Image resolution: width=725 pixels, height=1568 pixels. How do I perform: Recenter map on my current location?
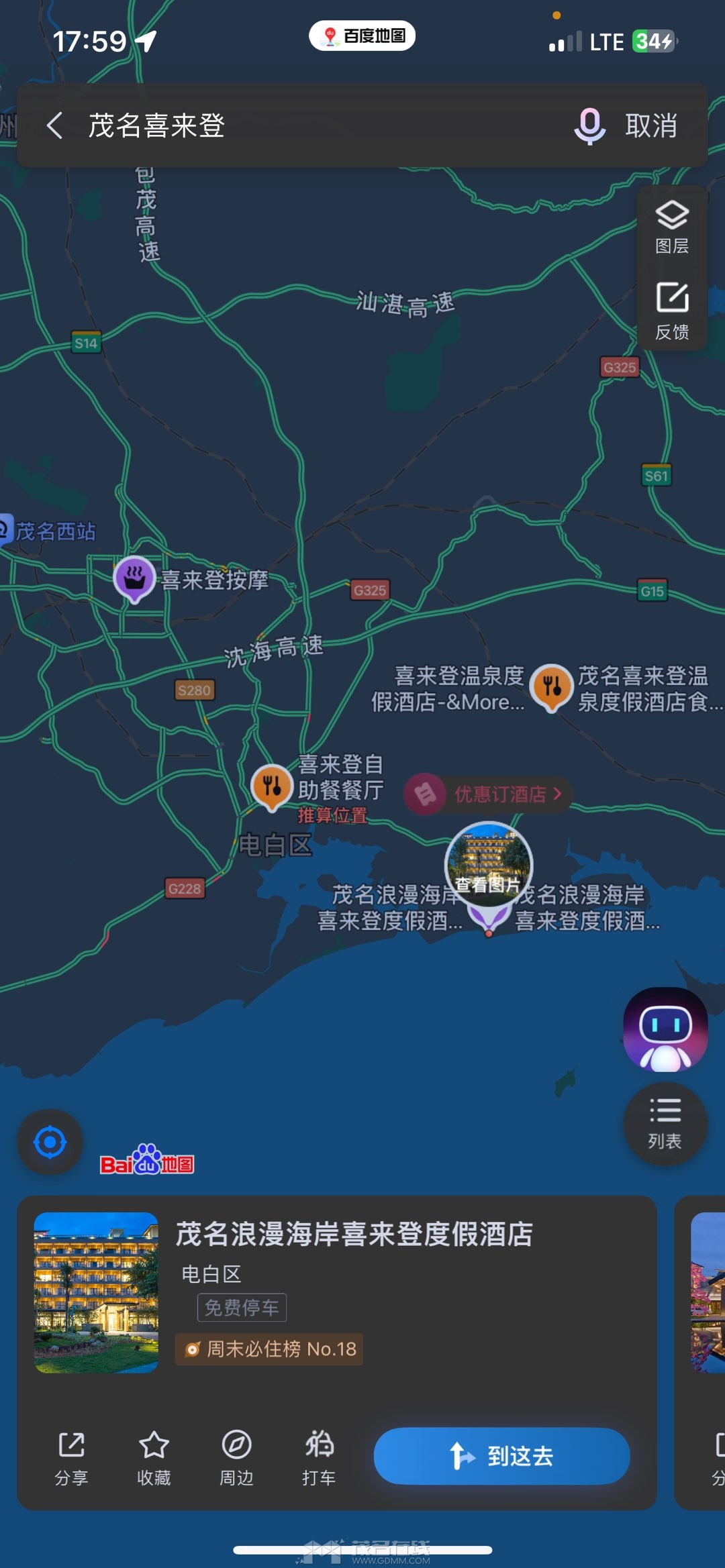[x=50, y=1142]
